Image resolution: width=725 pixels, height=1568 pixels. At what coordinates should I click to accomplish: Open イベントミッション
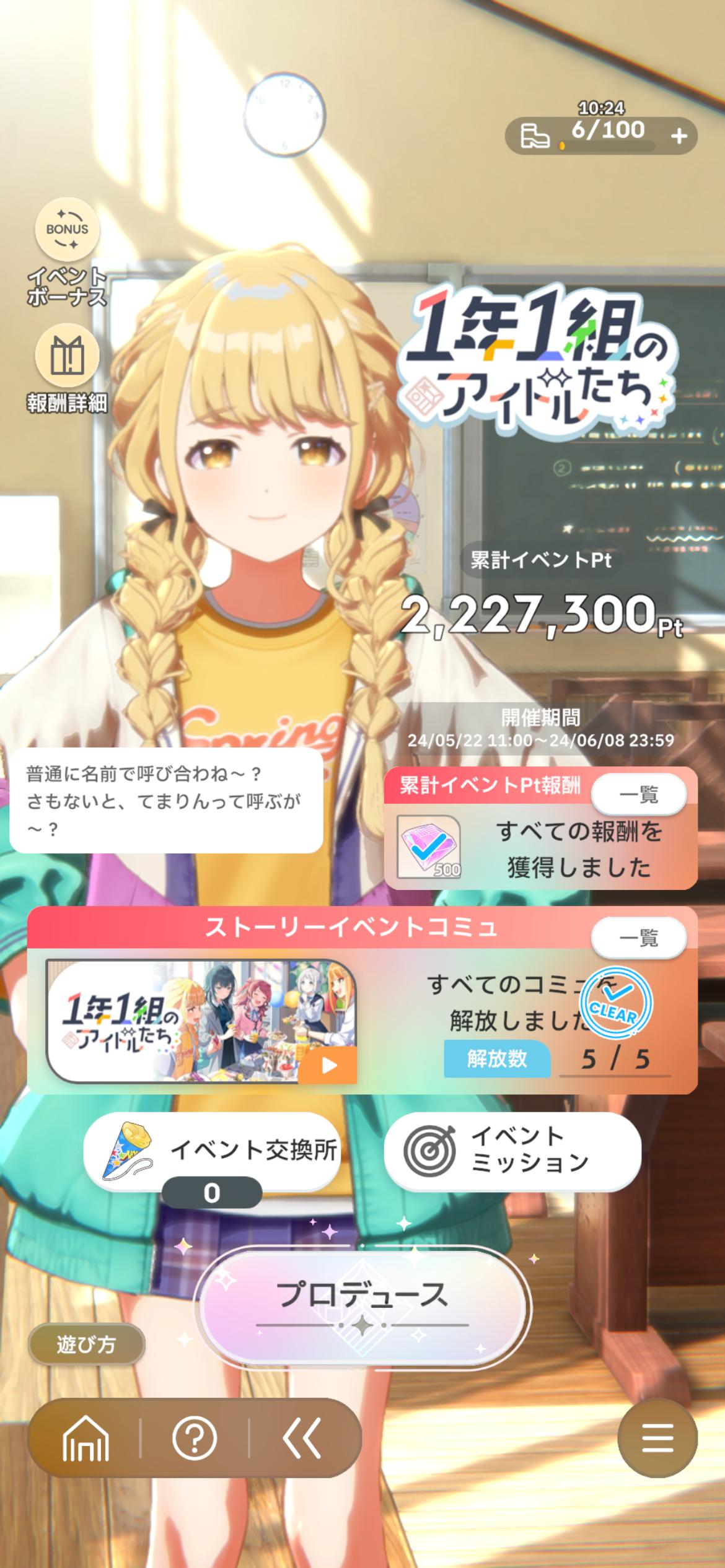512,1151
